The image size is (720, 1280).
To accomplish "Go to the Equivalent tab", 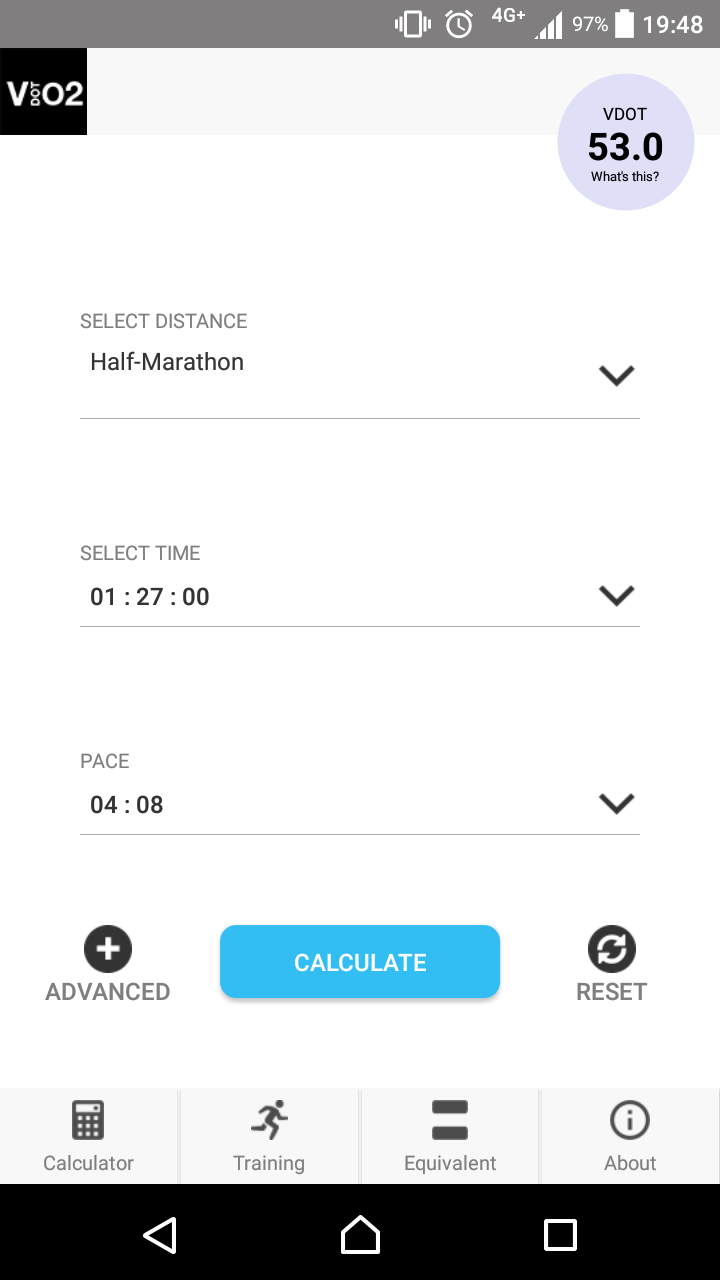I will click(x=450, y=1136).
